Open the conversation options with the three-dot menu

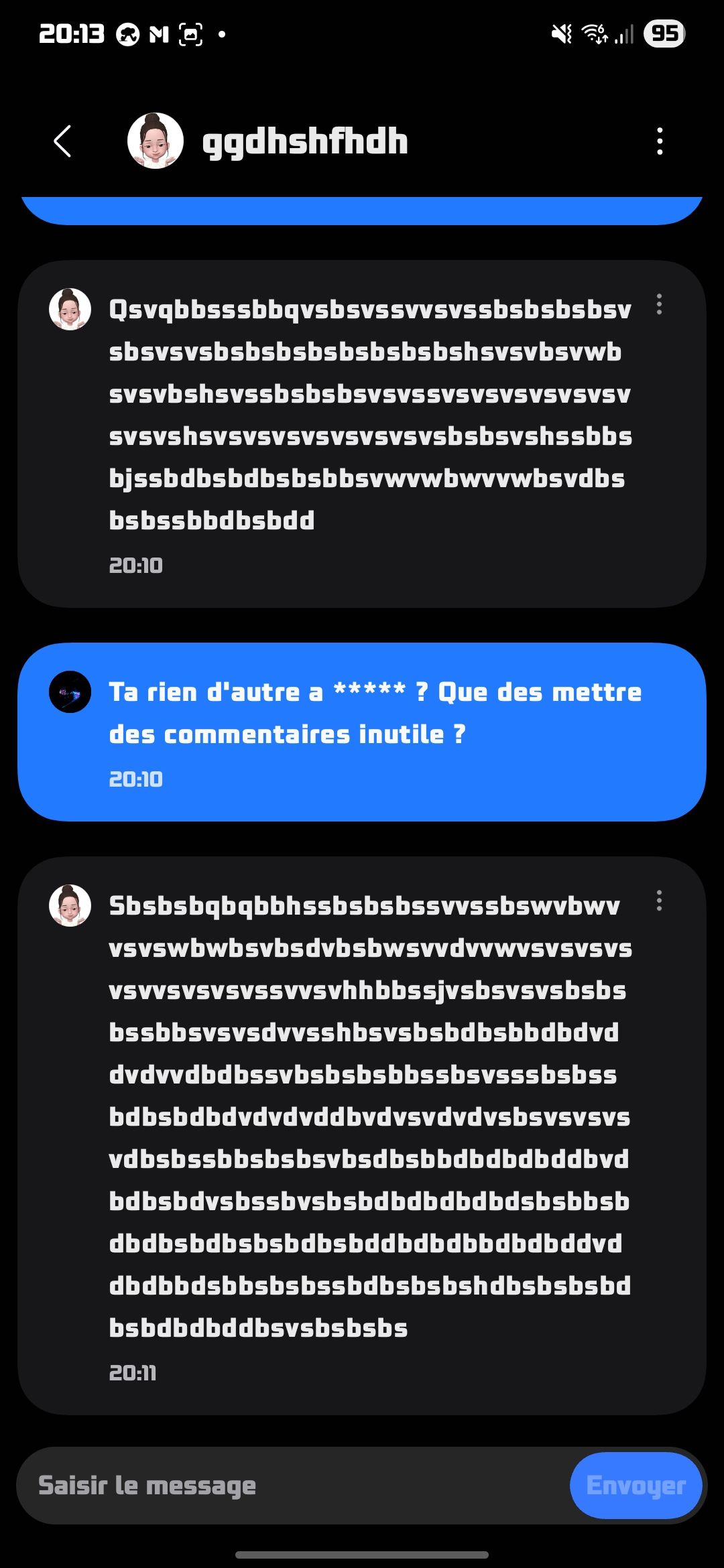pyautogui.click(x=660, y=141)
